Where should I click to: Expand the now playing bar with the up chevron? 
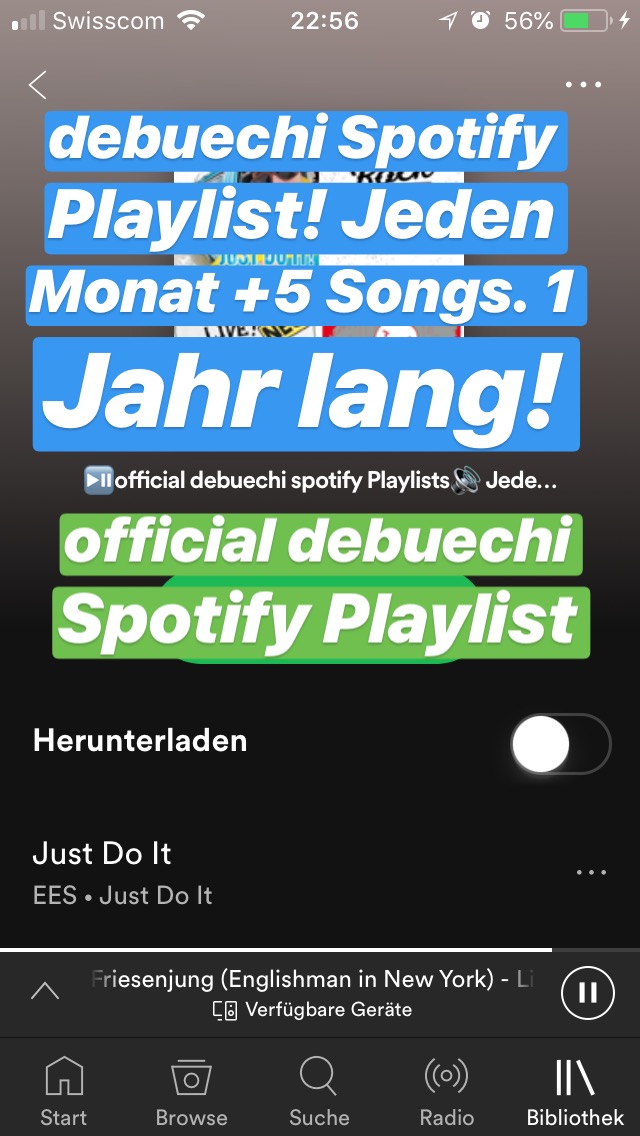[x=45, y=990]
